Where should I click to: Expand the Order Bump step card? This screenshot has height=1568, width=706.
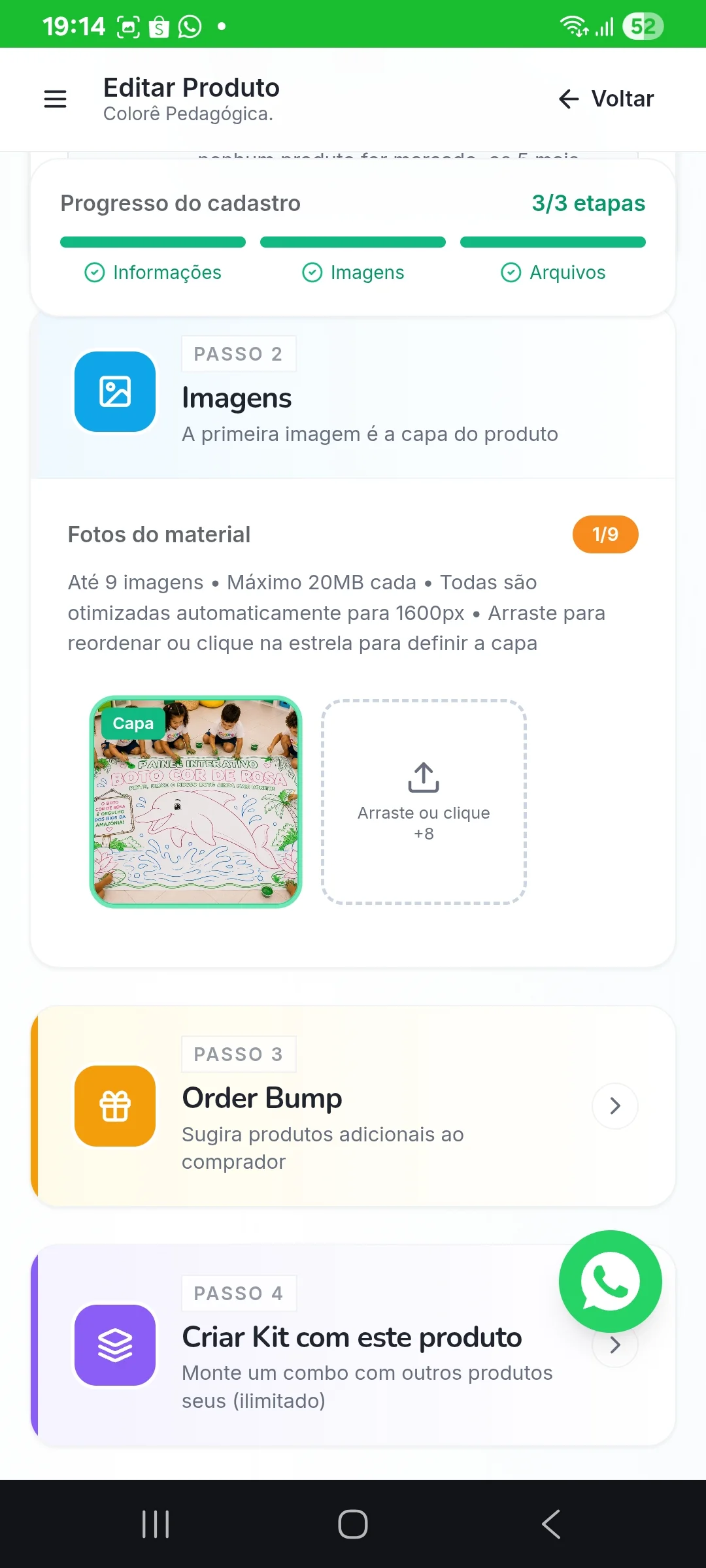pyautogui.click(x=353, y=1106)
